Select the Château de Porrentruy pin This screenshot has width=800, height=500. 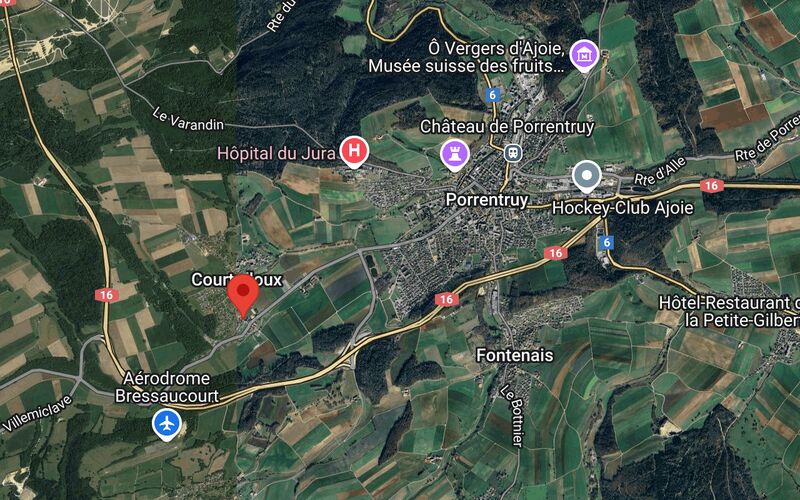[455, 154]
